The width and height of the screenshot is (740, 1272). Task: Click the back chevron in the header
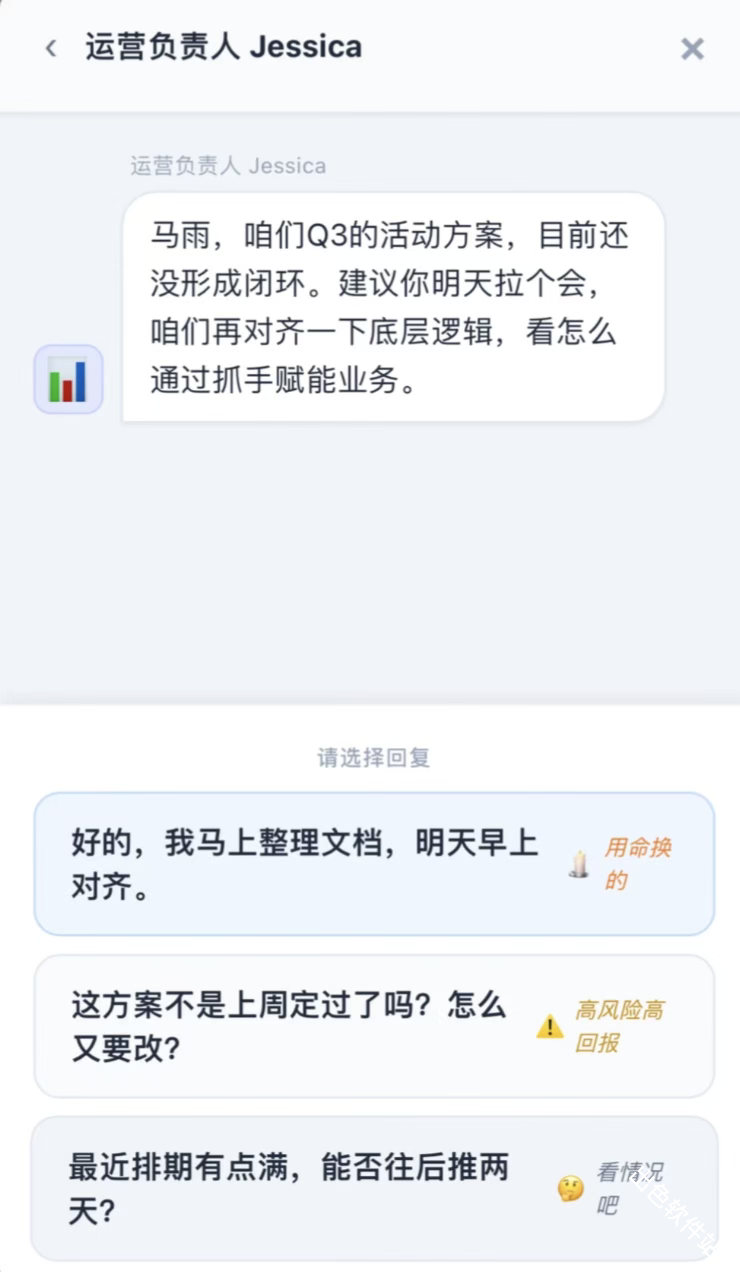click(49, 48)
